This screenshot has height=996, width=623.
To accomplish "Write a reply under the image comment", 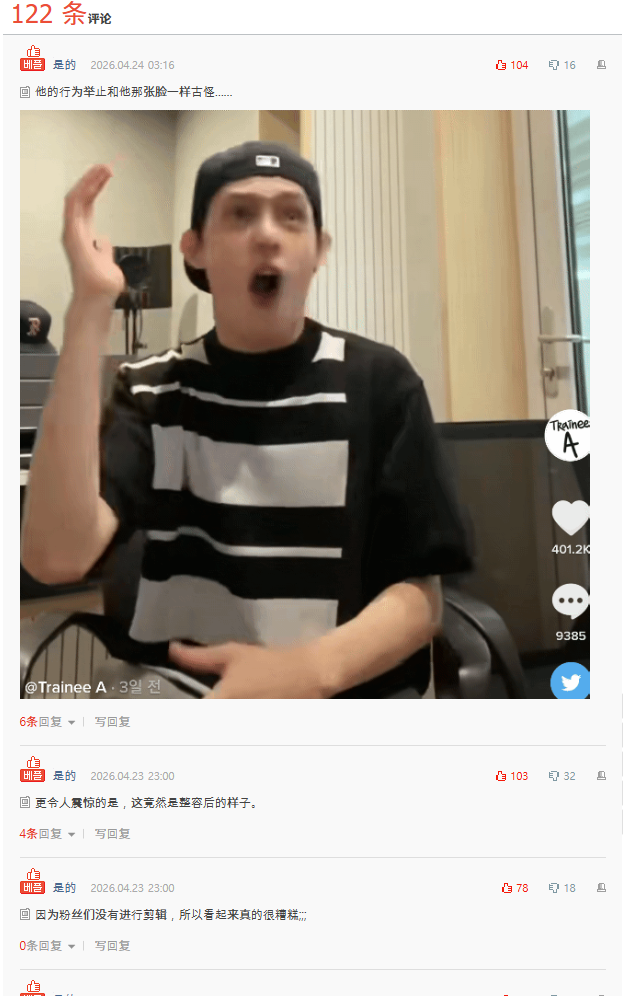I will point(112,722).
